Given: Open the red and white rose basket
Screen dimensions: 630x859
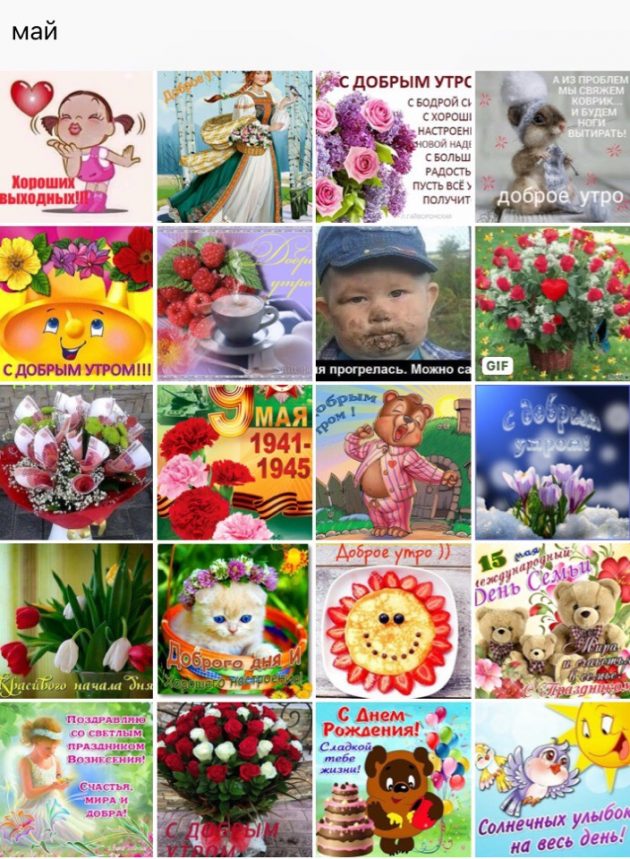Looking at the screenshot, I should (234, 779).
